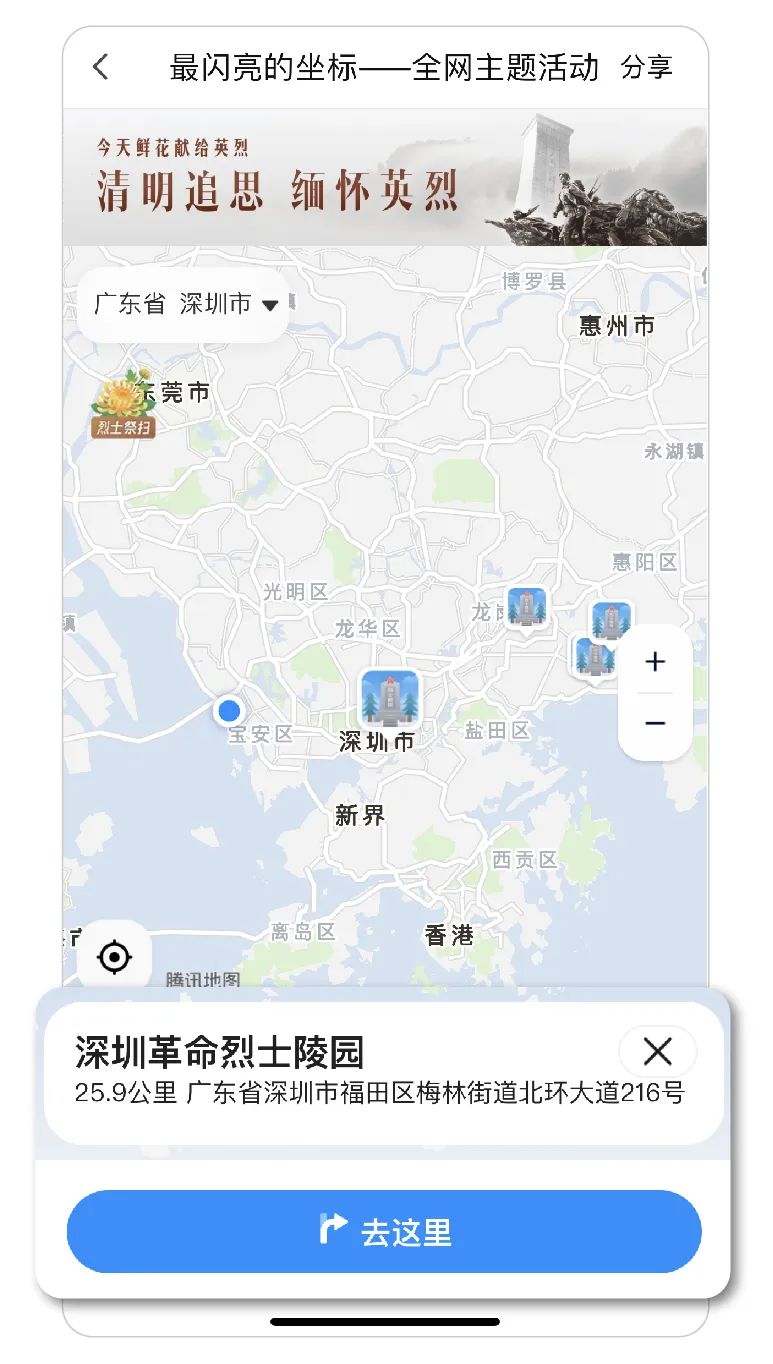Select the memorial marker at 深圳市
The image size is (773, 1364).
(389, 698)
